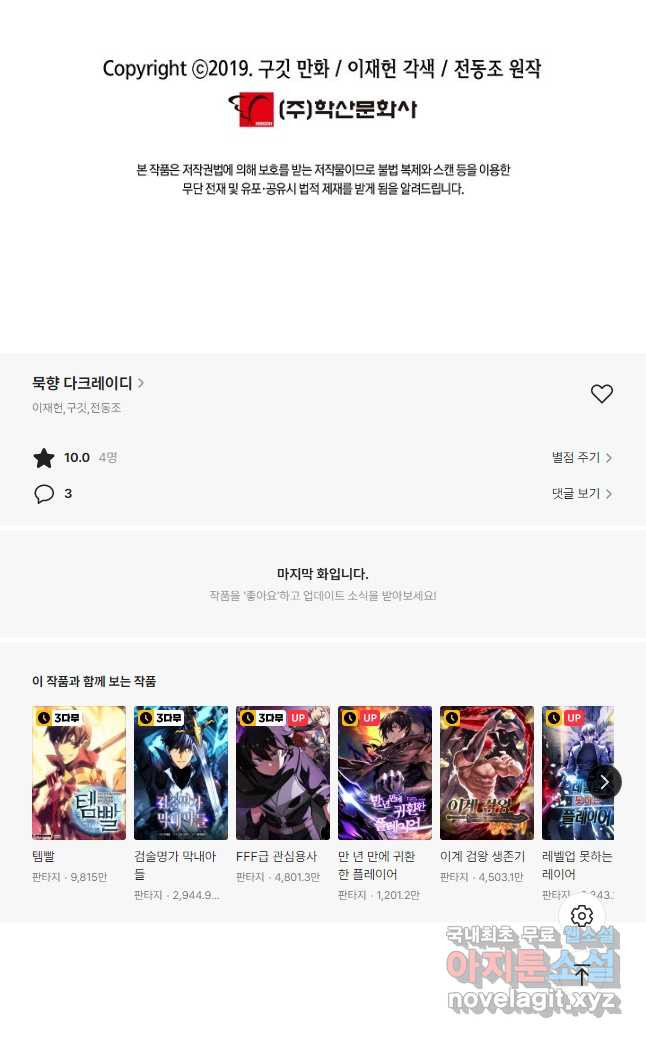Open the viewer settings gear
This screenshot has height=1038, width=646.
click(x=582, y=916)
